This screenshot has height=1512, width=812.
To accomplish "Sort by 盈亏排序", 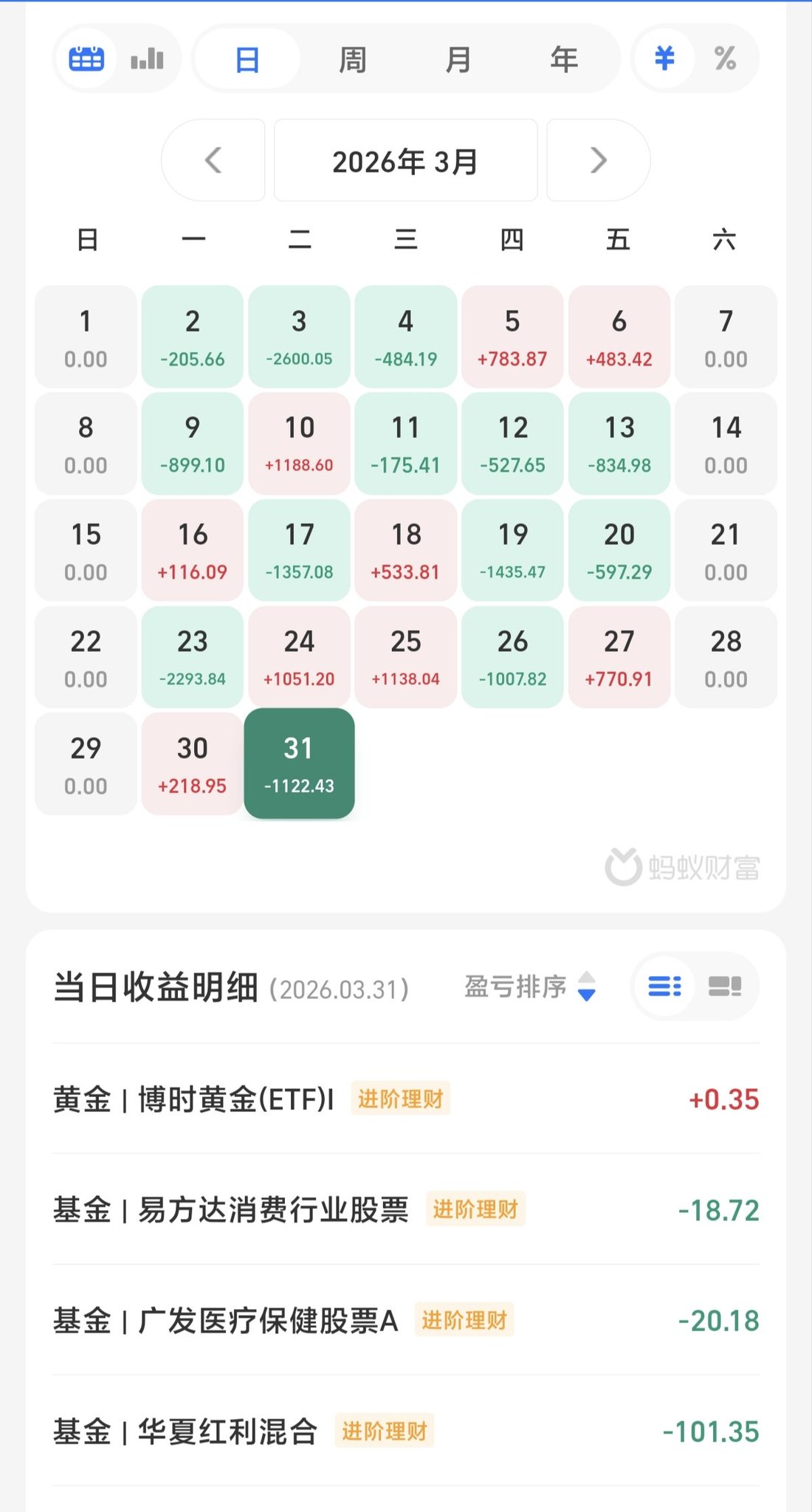I will [530, 986].
